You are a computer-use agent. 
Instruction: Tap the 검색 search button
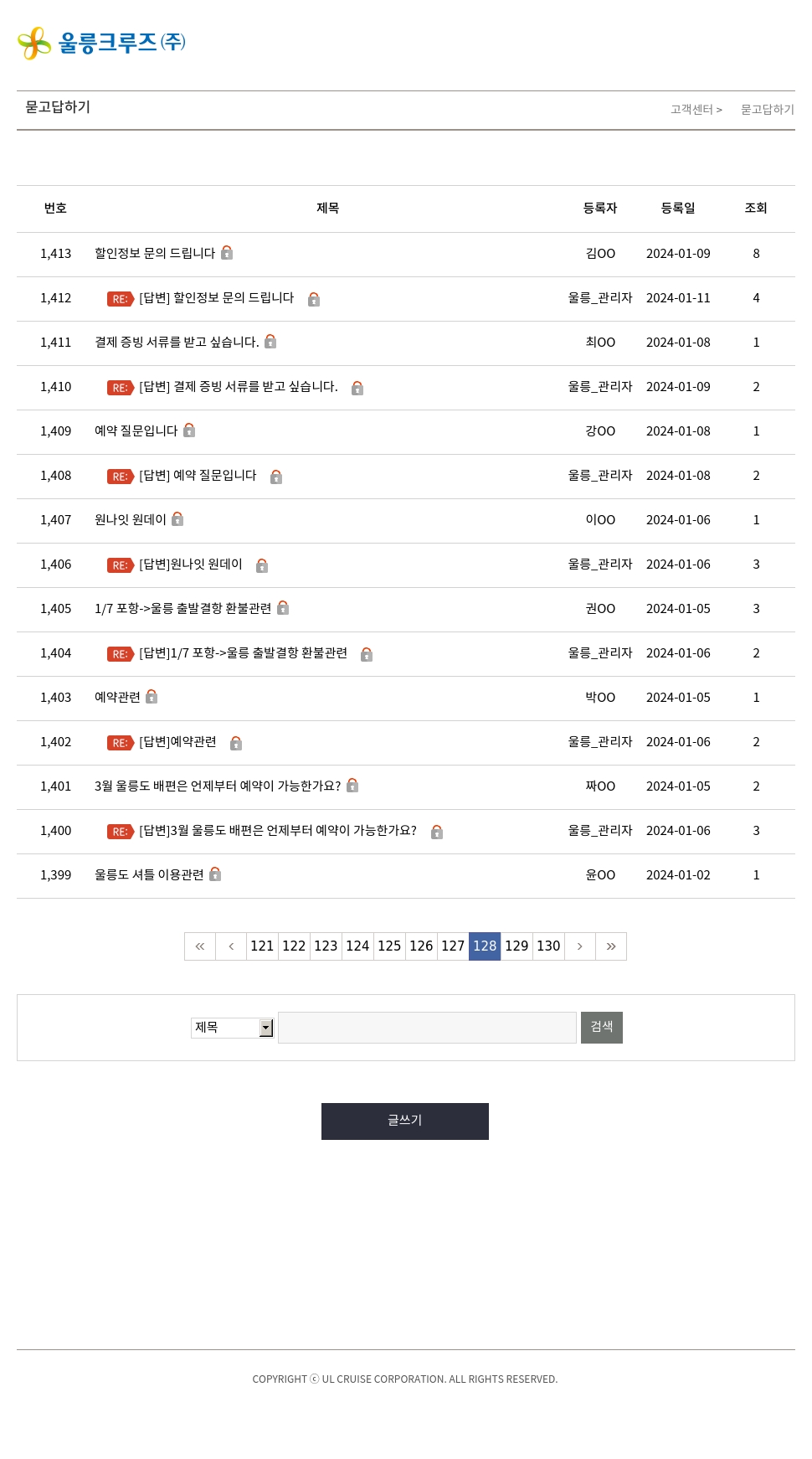pyautogui.click(x=602, y=1028)
